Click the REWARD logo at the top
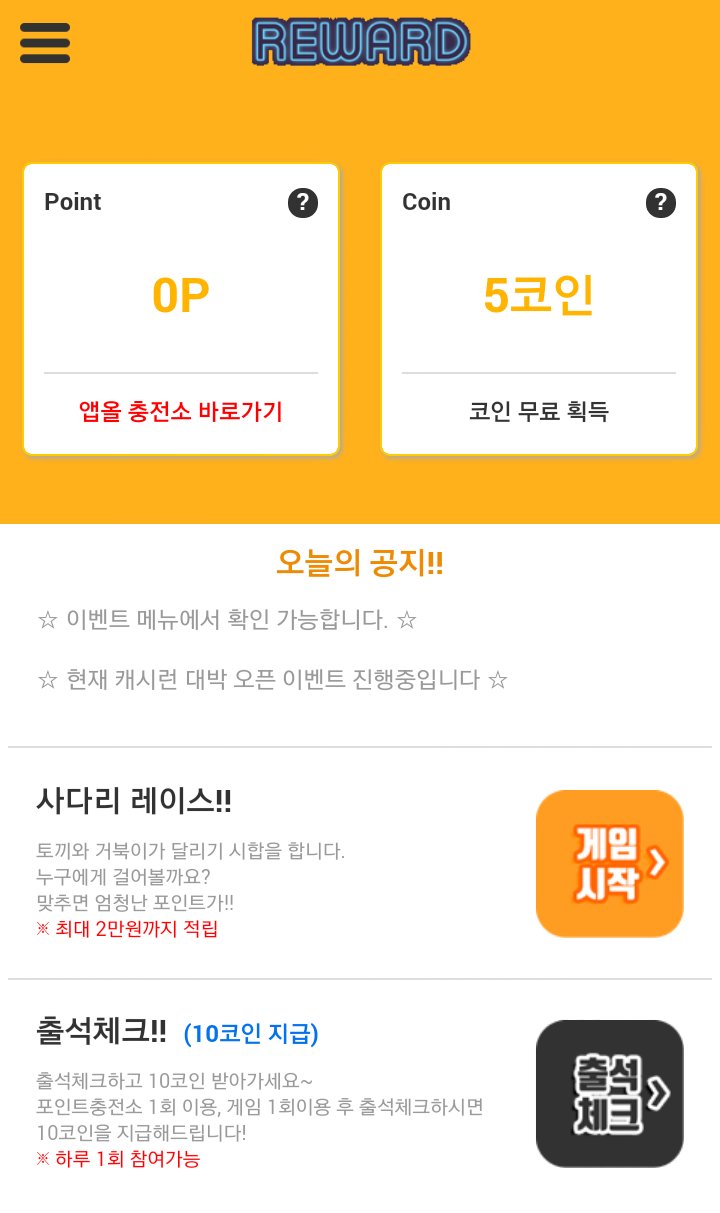Viewport: 720px width, 1213px height. [x=360, y=43]
